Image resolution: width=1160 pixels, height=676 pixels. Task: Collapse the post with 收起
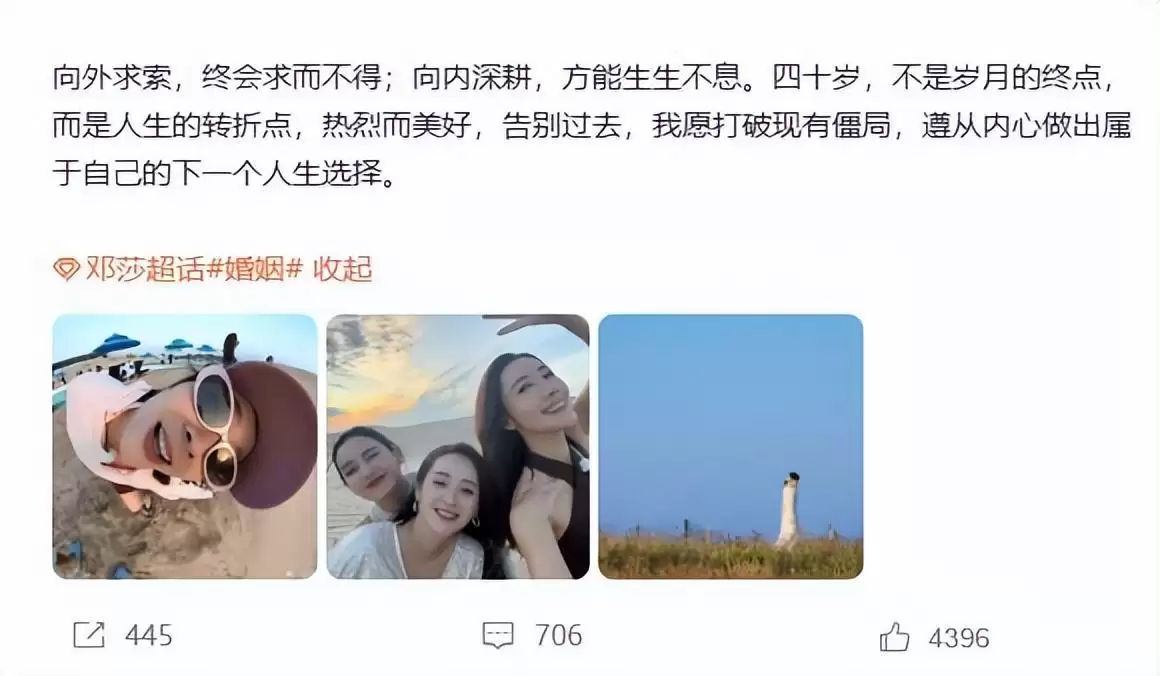point(343,269)
